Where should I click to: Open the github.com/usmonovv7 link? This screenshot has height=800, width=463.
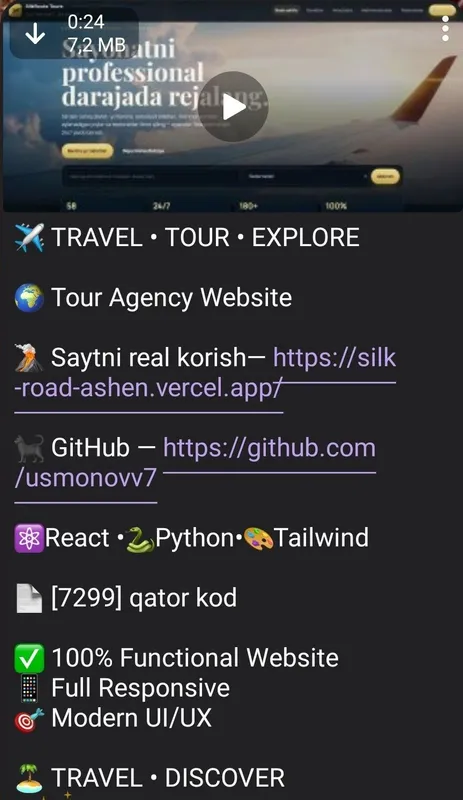[196, 463]
